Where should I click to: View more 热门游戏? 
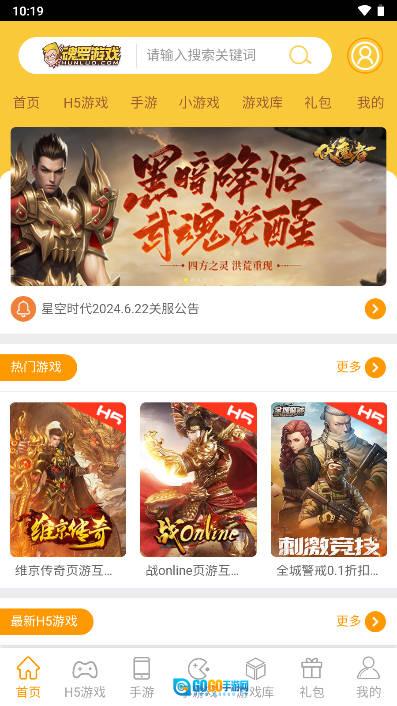(x=361, y=367)
